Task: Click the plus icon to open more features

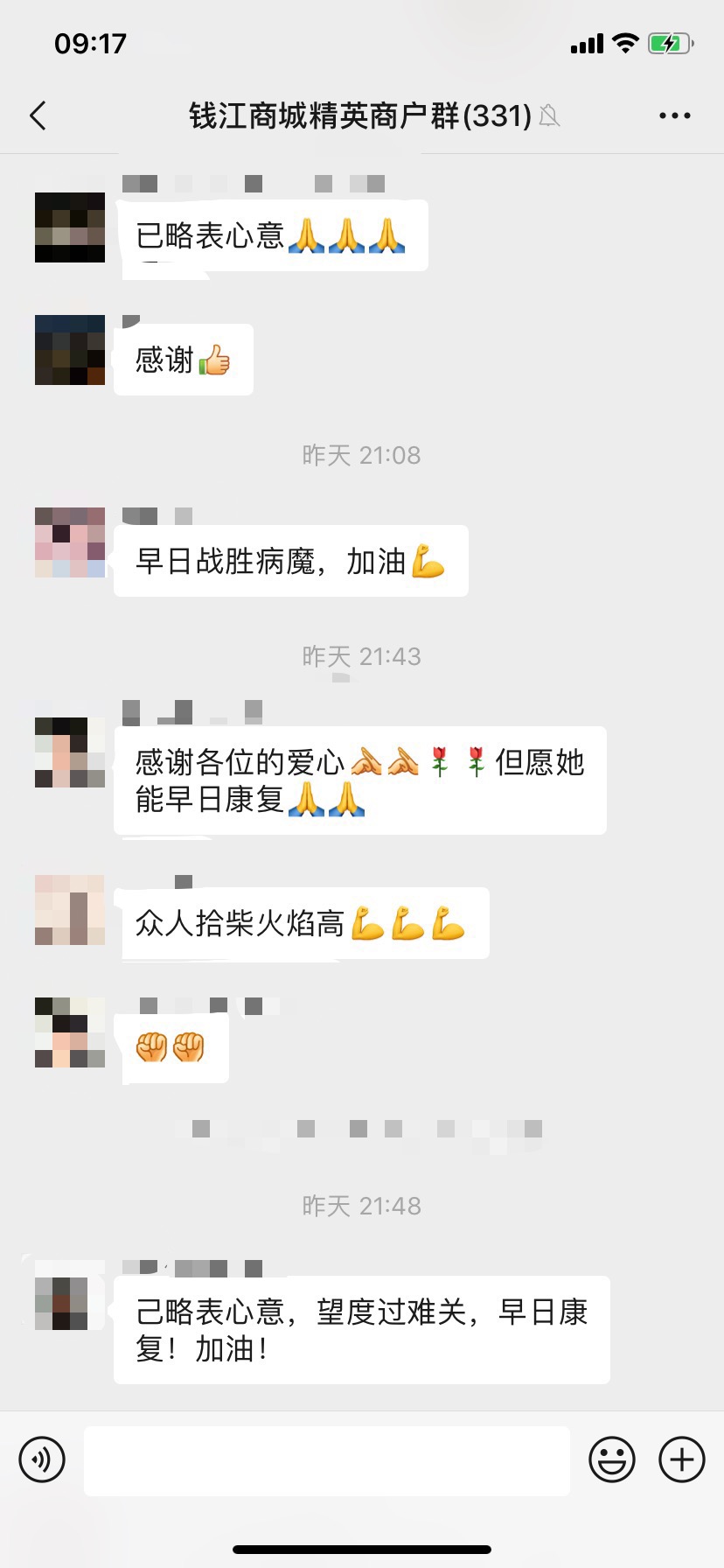Action: 680,1459
